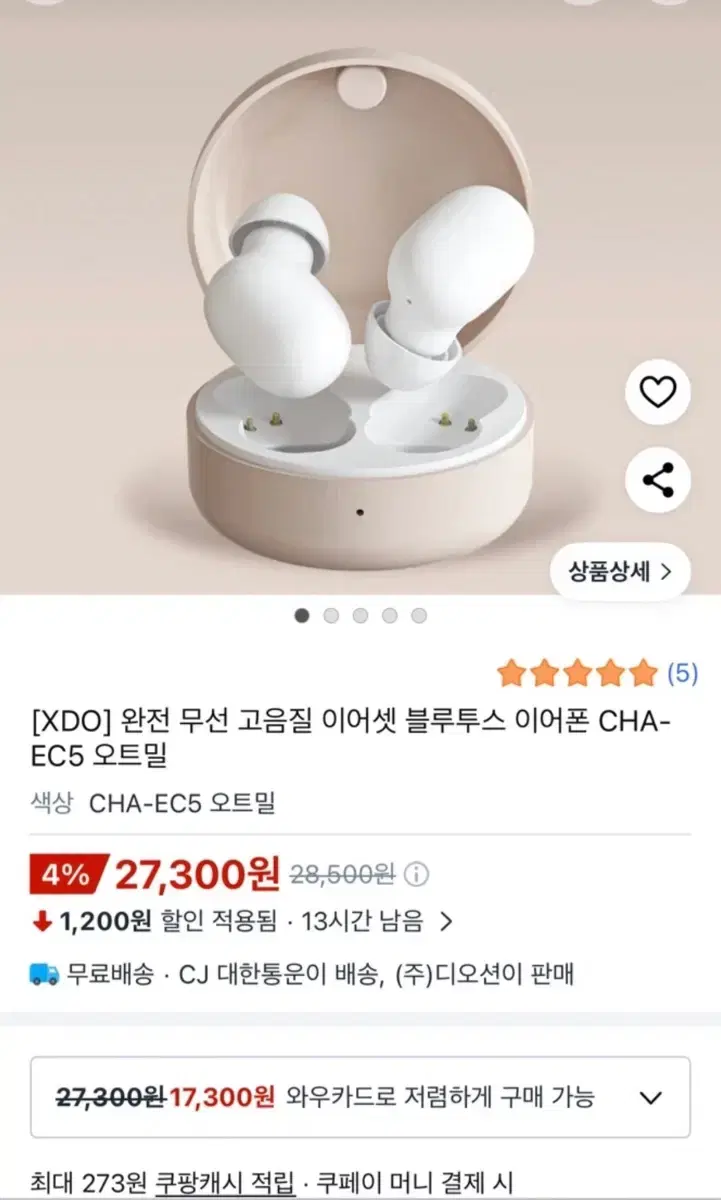The height and width of the screenshot is (1200, 721).
Task: Open the 쿠팡캐시 적립 link
Action: (x=225, y=1181)
